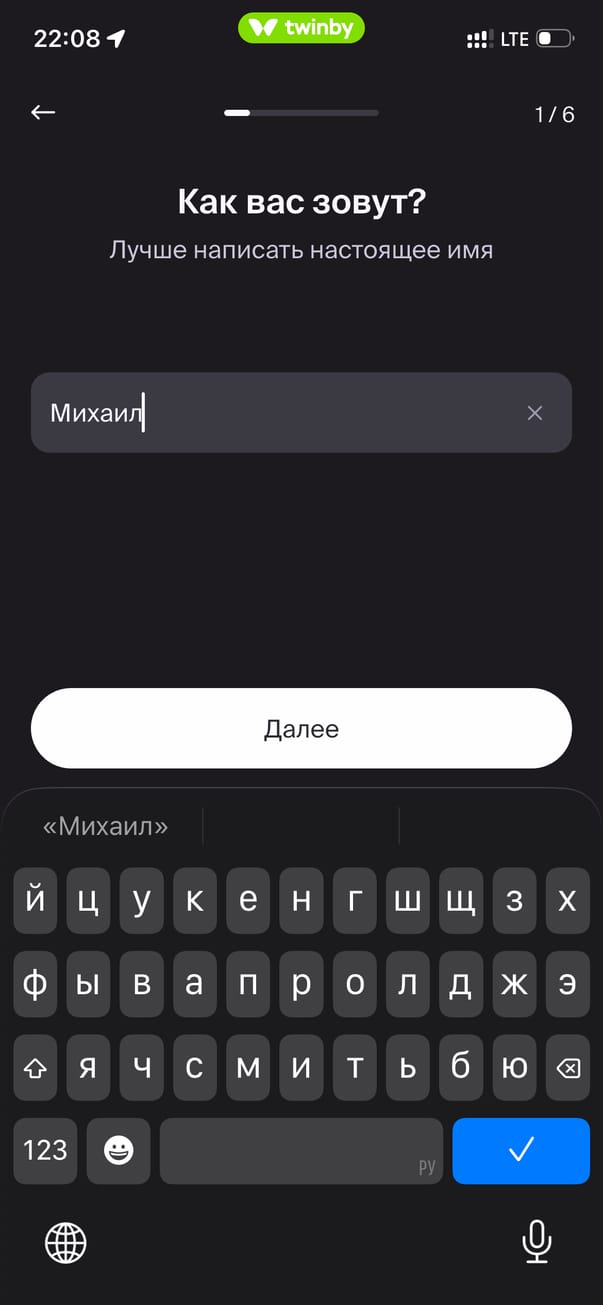
Task: Open the emoji keyboard
Action: pyautogui.click(x=119, y=1151)
